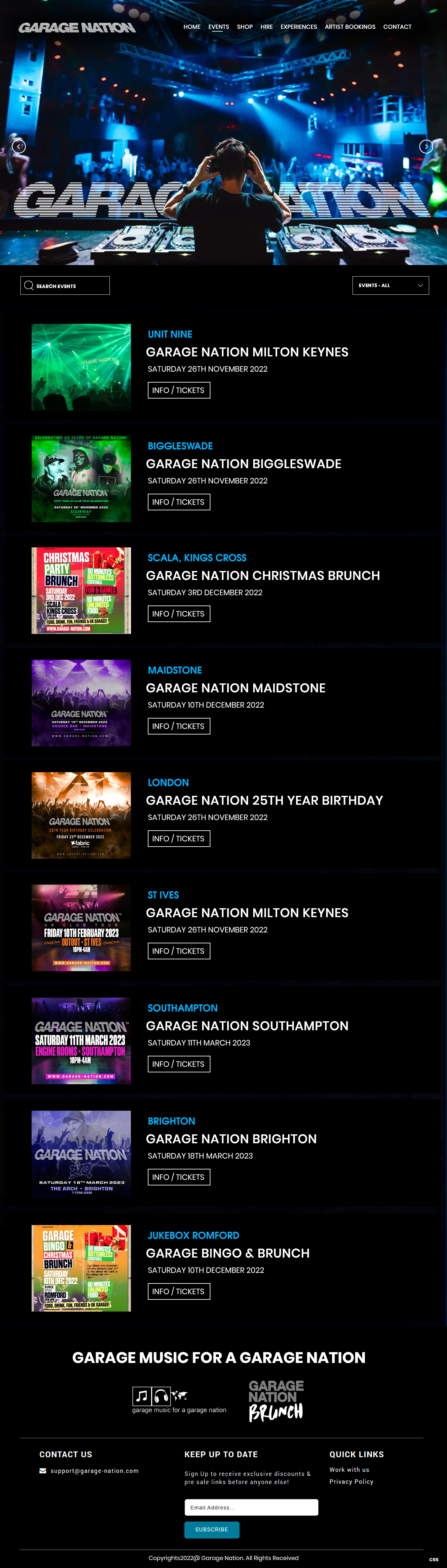Open Artist Bookings page
447x1568 pixels.
point(350,27)
